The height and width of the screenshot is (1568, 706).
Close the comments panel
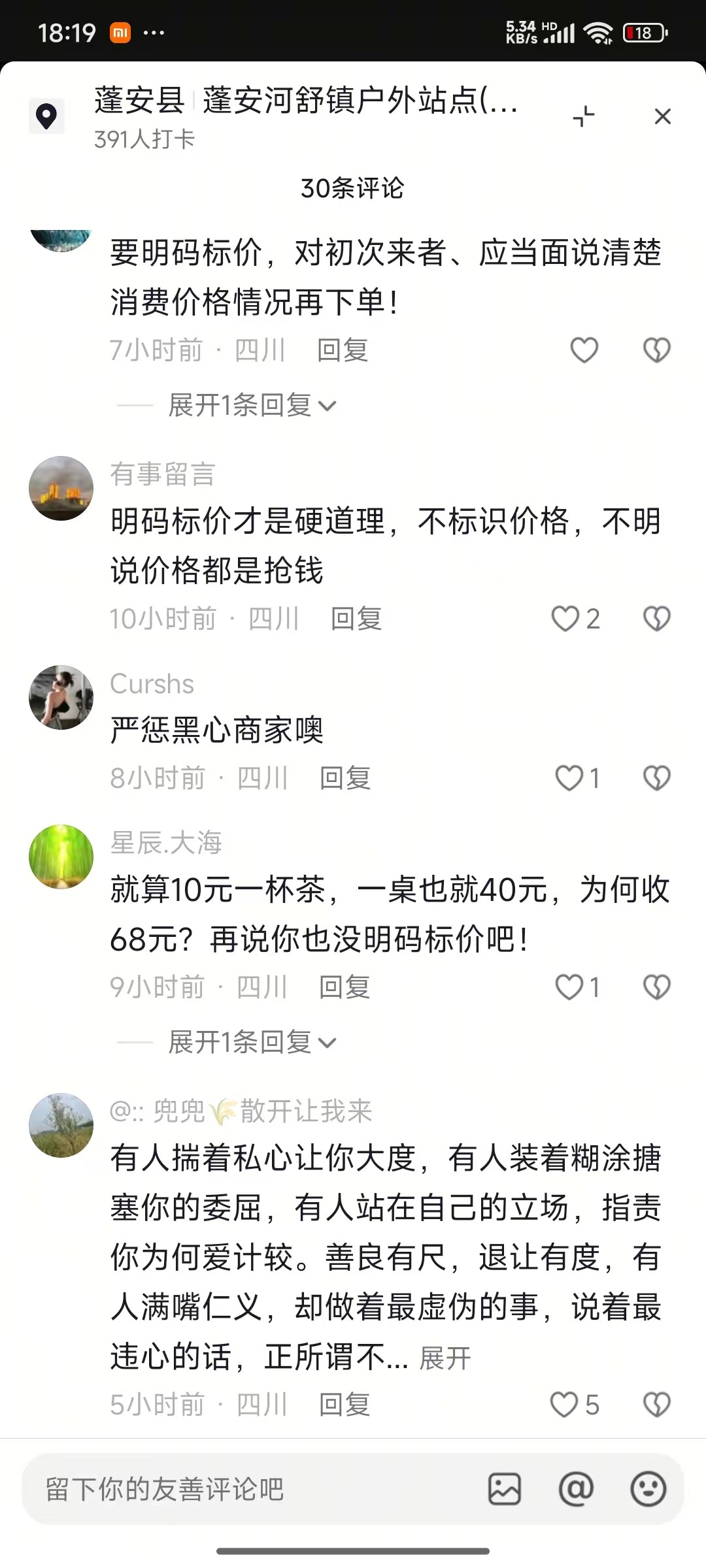[662, 117]
